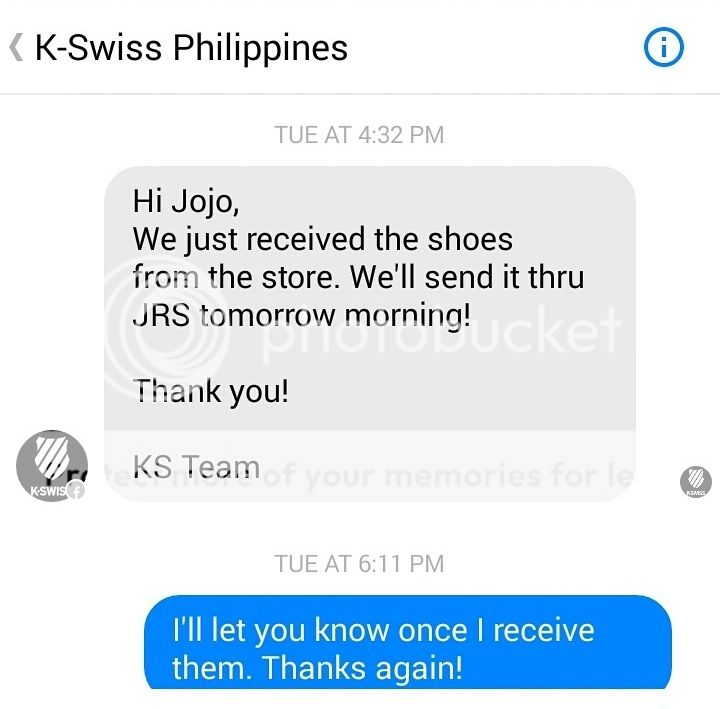Go back from K-Swiss Philippines chat
The image size is (720, 709).
(17, 47)
